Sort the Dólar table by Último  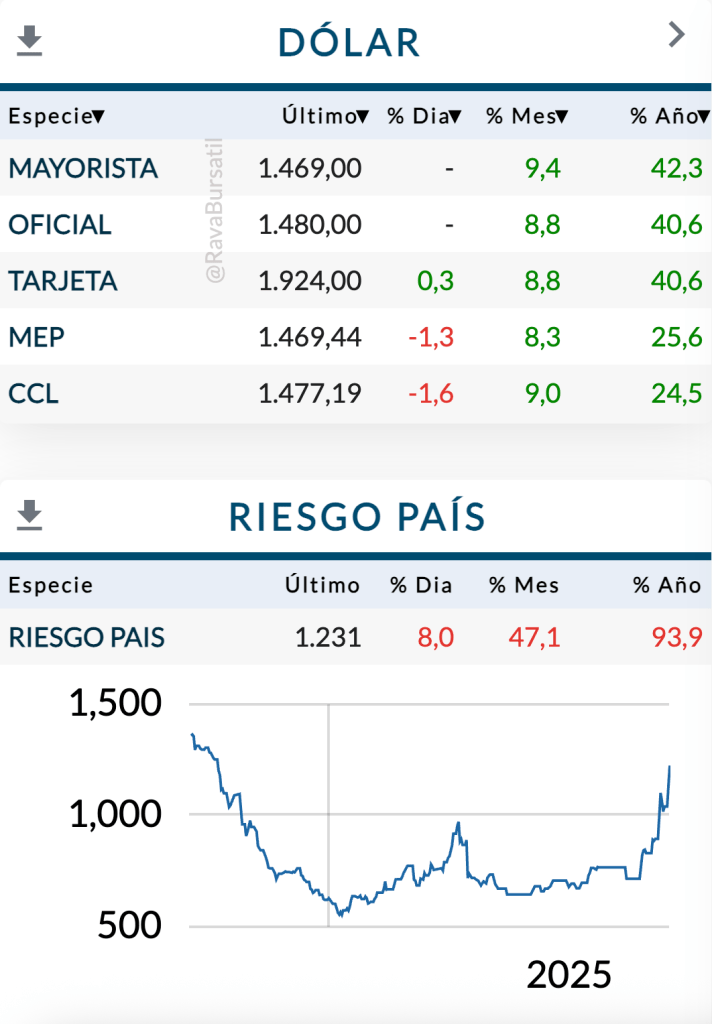click(x=325, y=116)
